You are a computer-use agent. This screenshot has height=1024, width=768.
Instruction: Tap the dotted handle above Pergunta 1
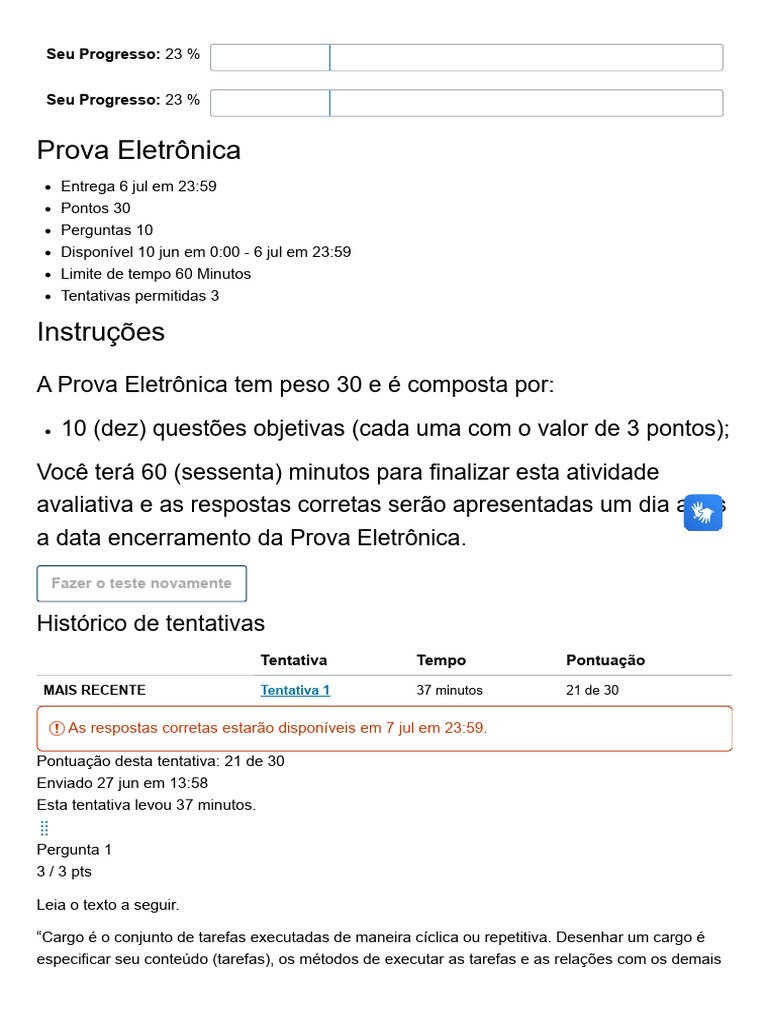pos(44,828)
